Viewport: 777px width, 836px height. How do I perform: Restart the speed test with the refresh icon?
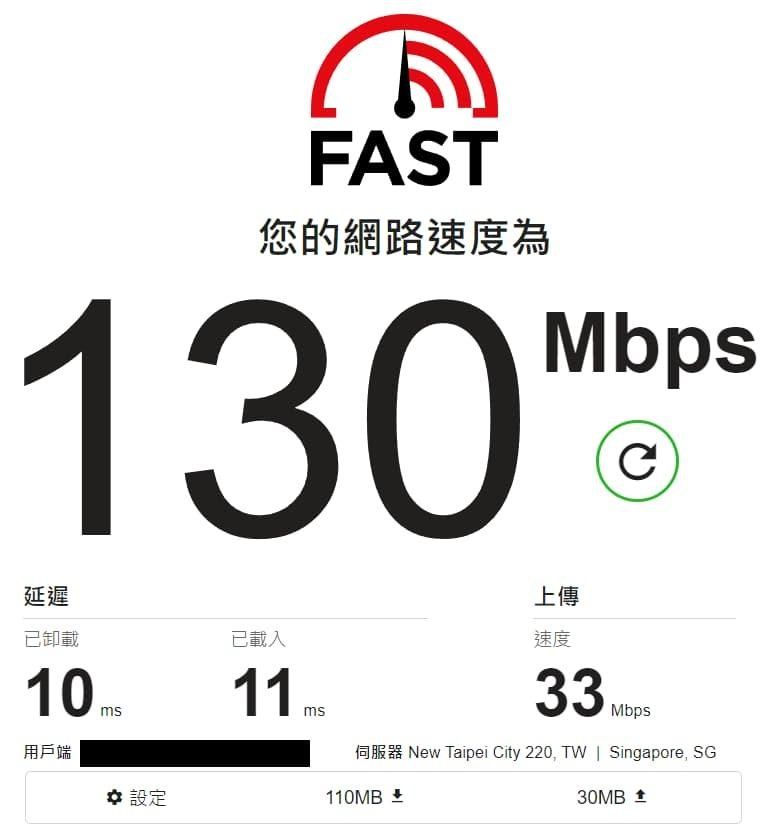637,461
